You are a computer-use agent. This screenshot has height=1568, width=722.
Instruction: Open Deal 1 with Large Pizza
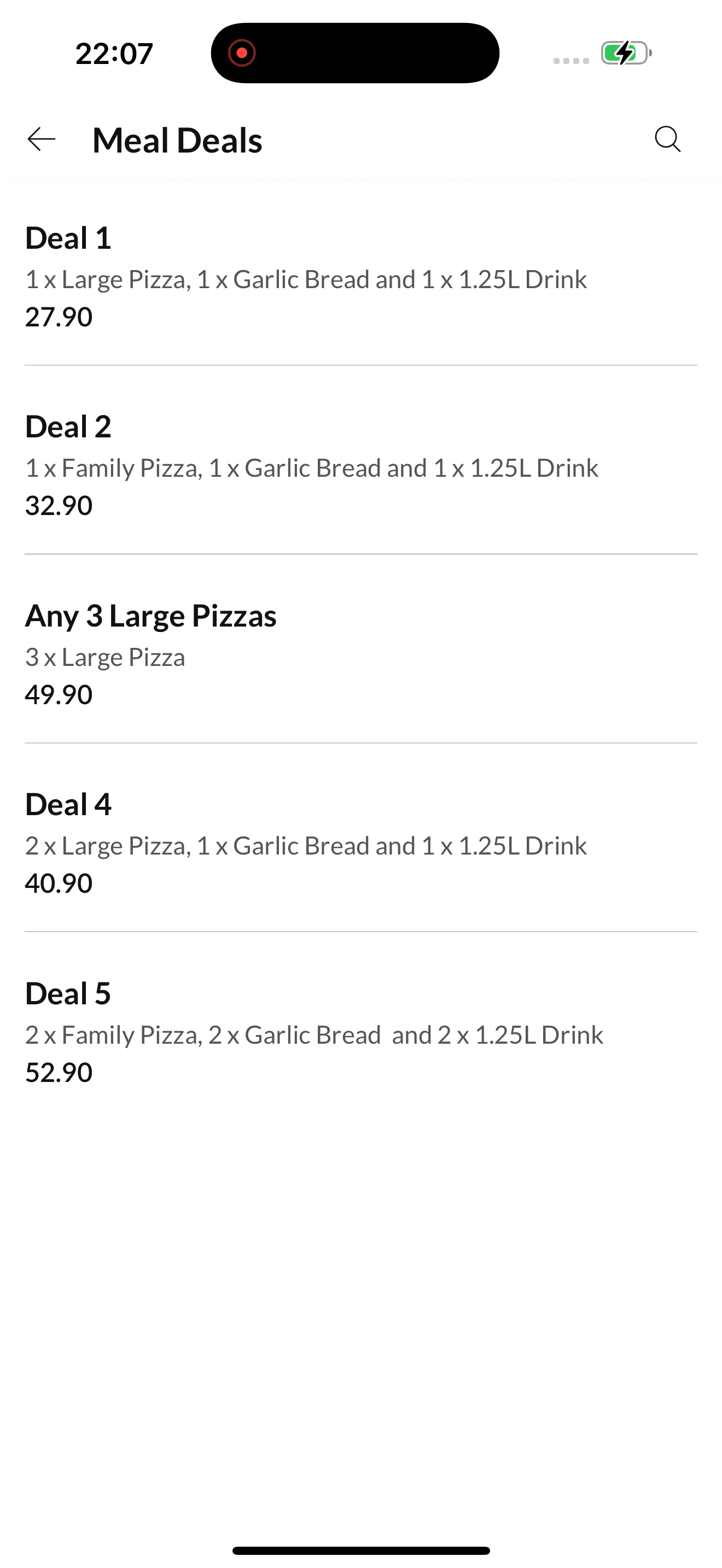tap(361, 277)
